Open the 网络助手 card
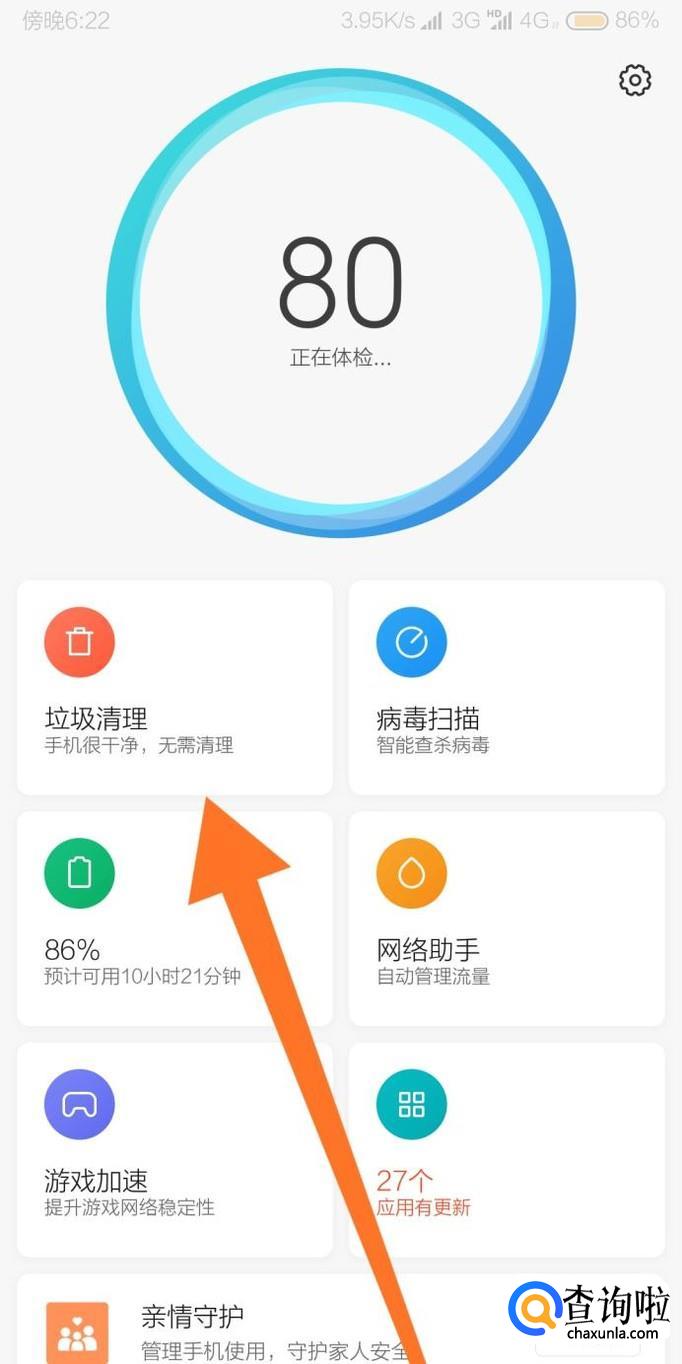The width and height of the screenshot is (682, 1364). tap(507, 919)
